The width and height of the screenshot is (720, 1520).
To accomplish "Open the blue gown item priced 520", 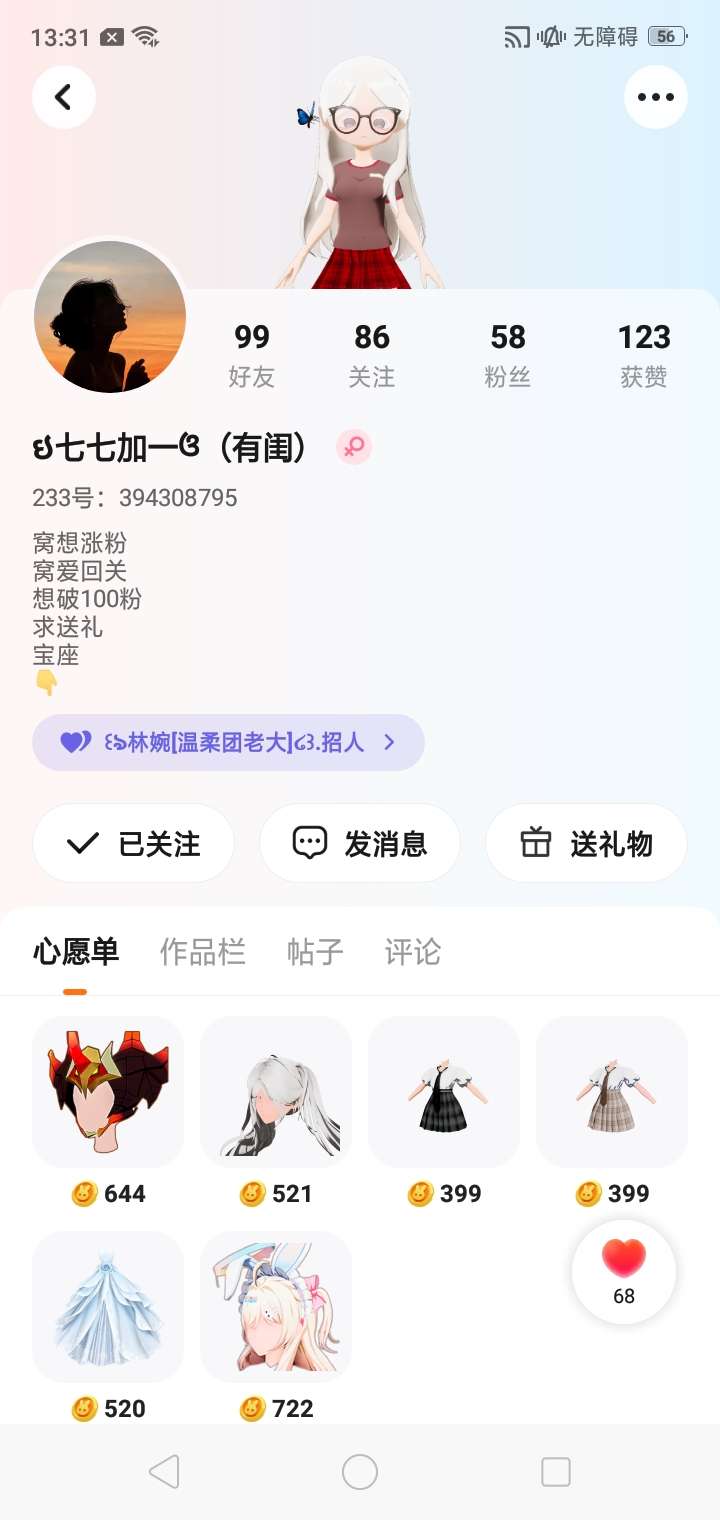I will pos(108,1307).
